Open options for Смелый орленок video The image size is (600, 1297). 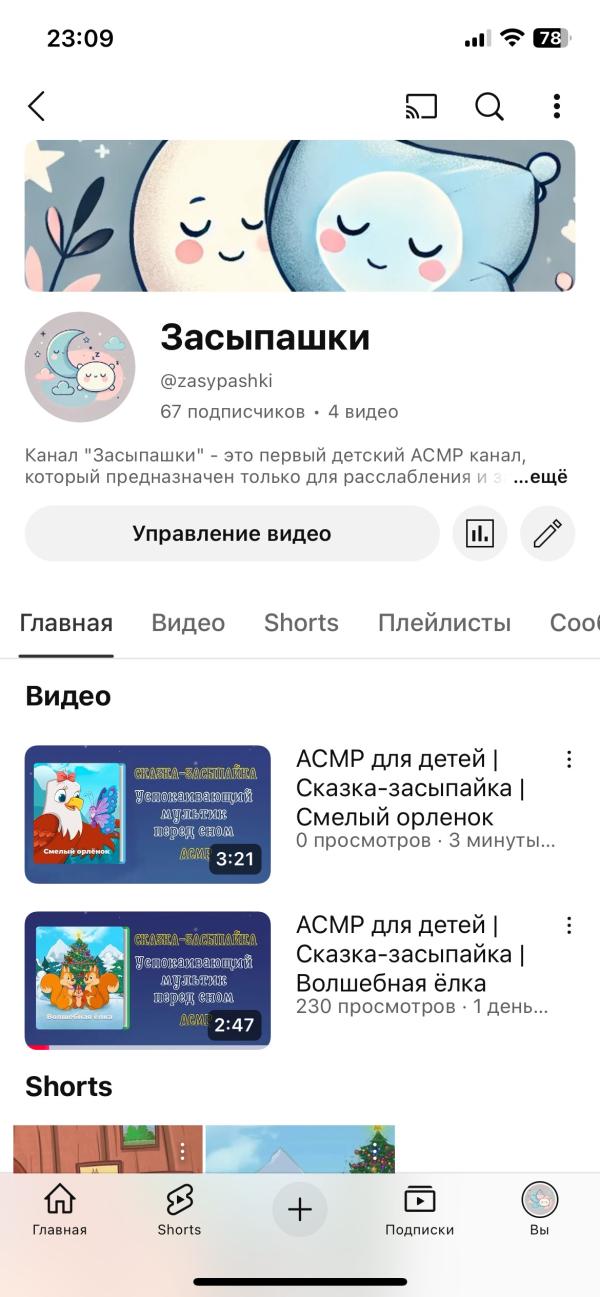pos(569,760)
